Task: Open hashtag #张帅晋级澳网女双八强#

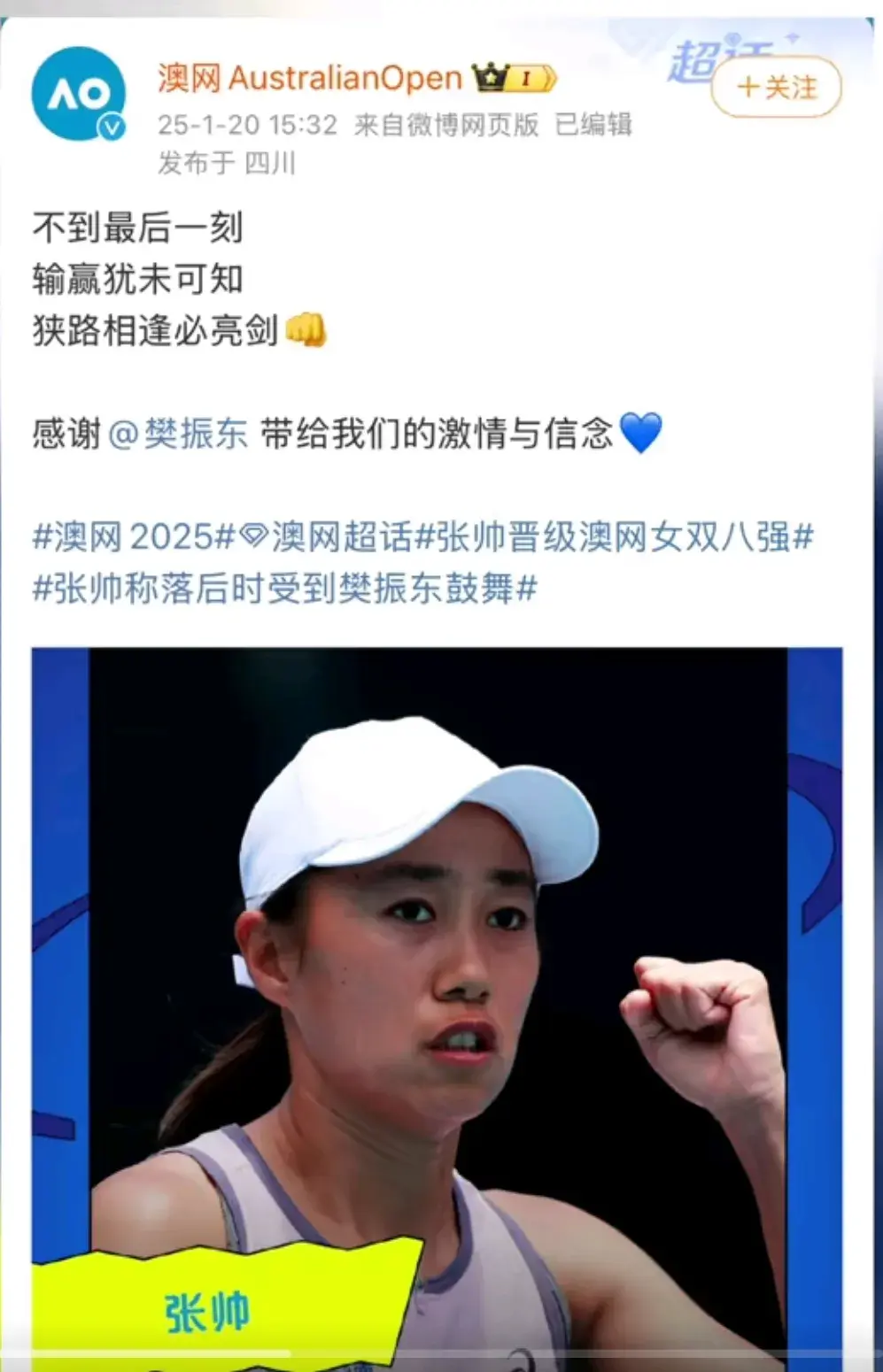Action: (616, 536)
